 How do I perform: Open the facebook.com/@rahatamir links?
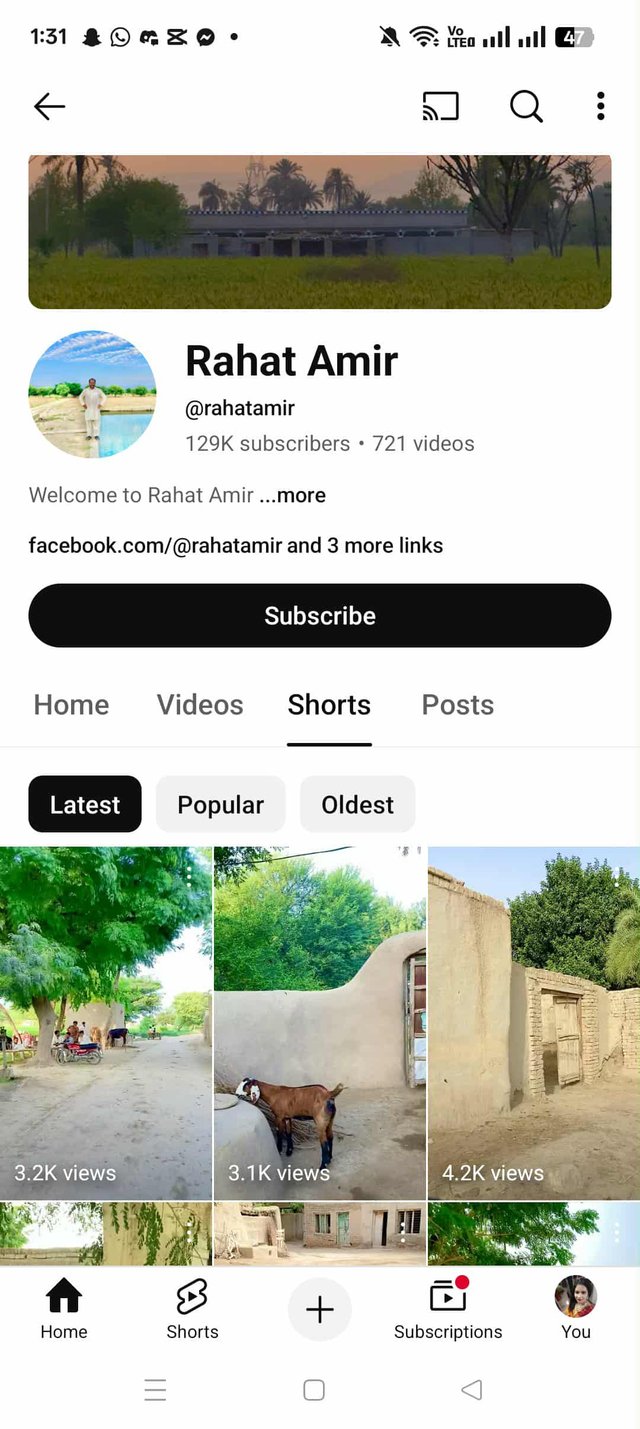236,546
